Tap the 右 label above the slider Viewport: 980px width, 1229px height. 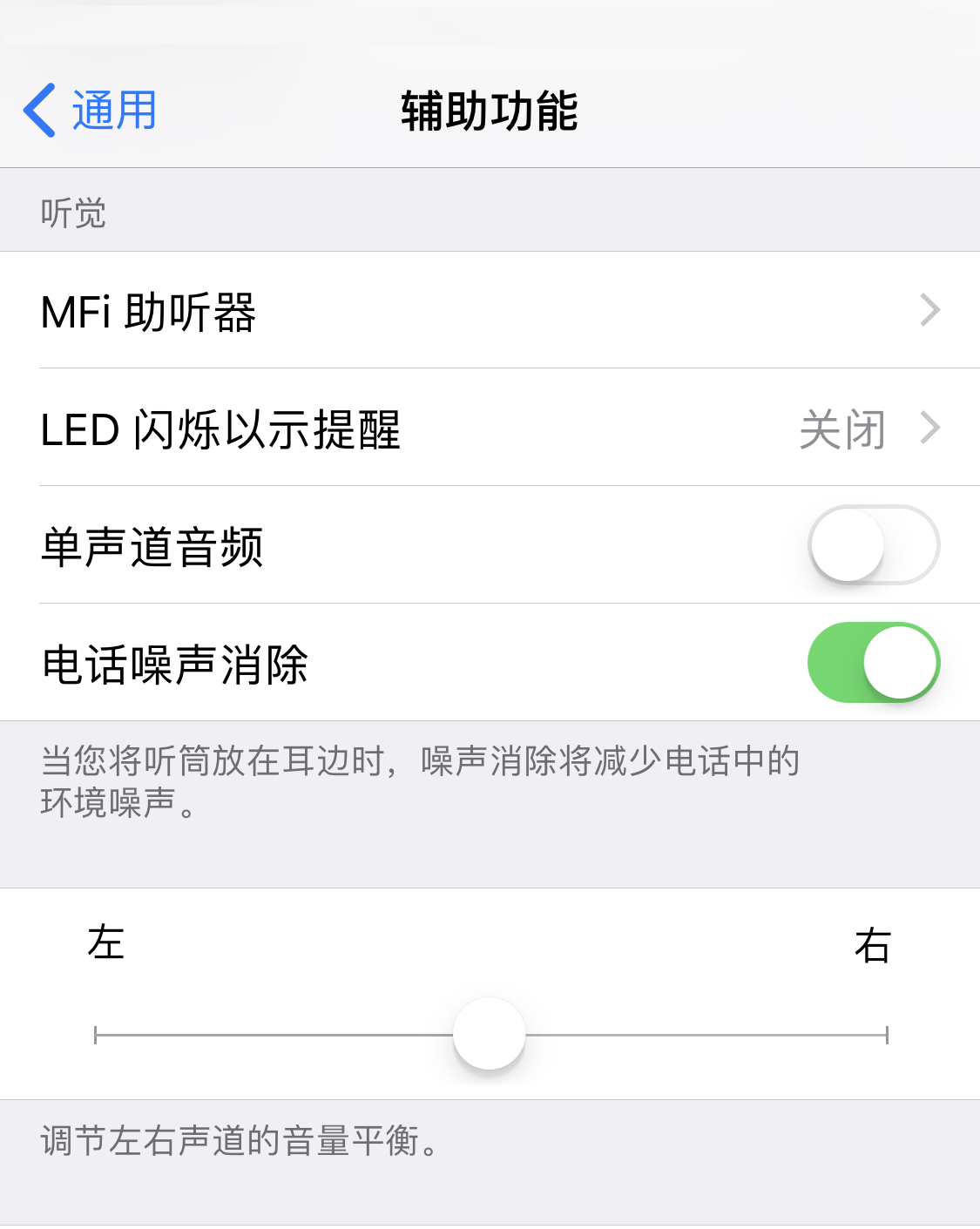pyautogui.click(x=874, y=942)
